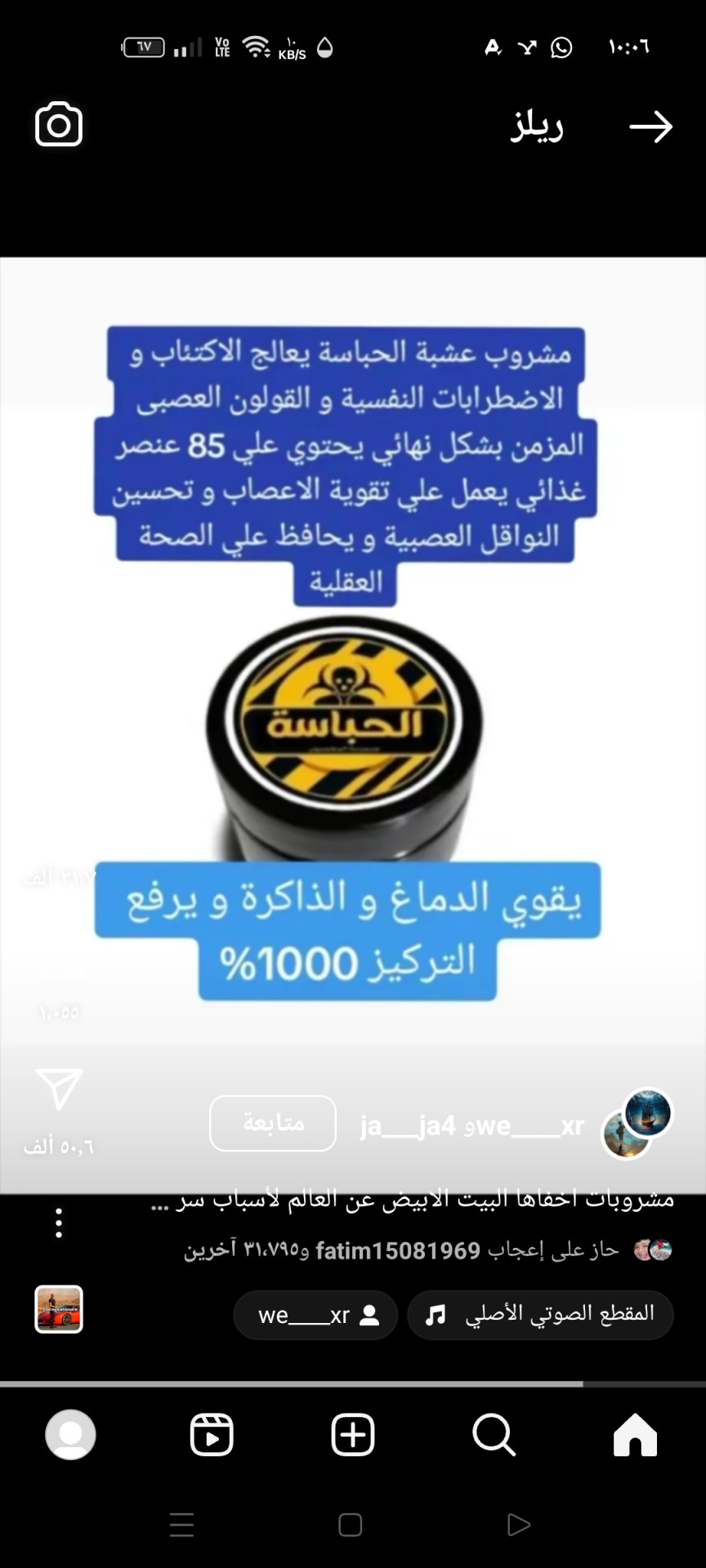Share this reel via the send icon

tap(59, 1089)
